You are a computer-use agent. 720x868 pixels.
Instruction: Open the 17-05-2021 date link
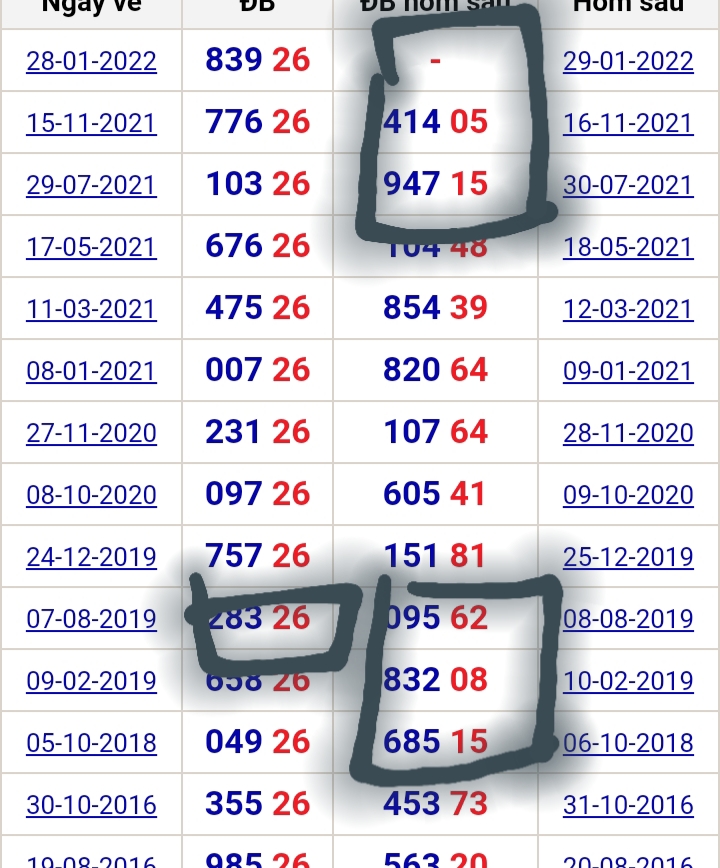(x=91, y=247)
